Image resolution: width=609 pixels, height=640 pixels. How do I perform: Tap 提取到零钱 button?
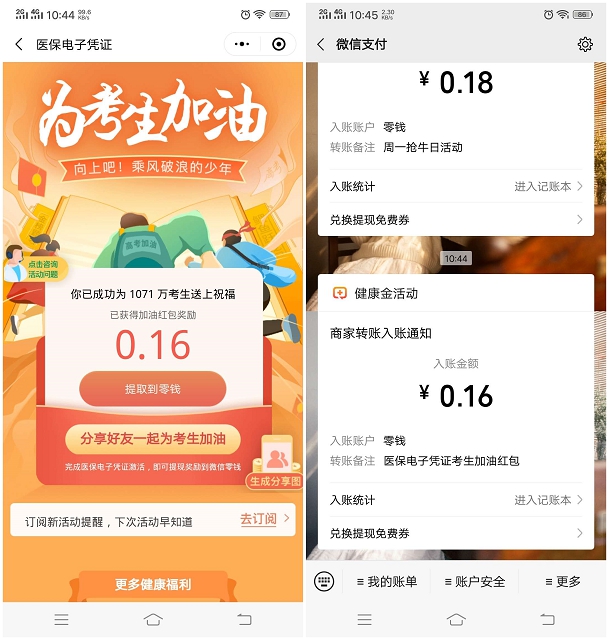[x=152, y=389]
